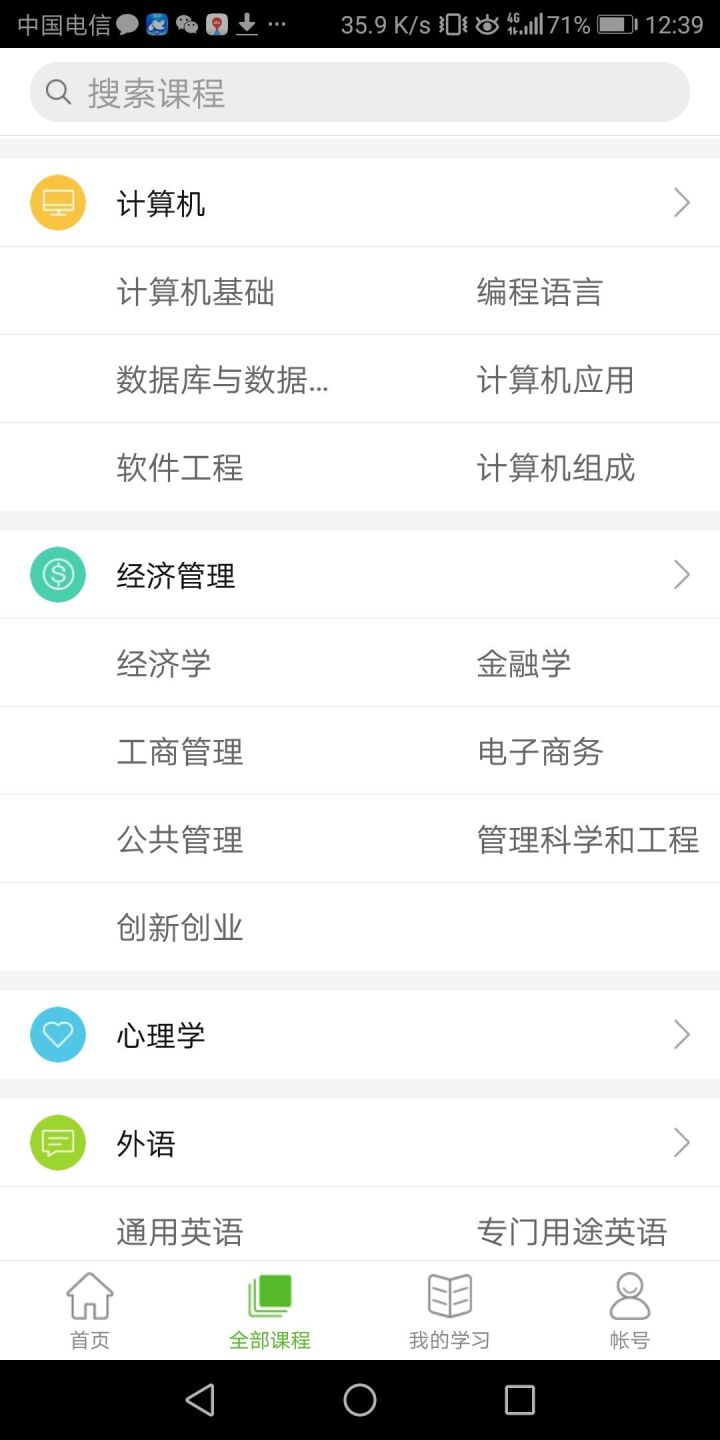Select the 金融学 subcategory
720x1440 pixels.
522,662
